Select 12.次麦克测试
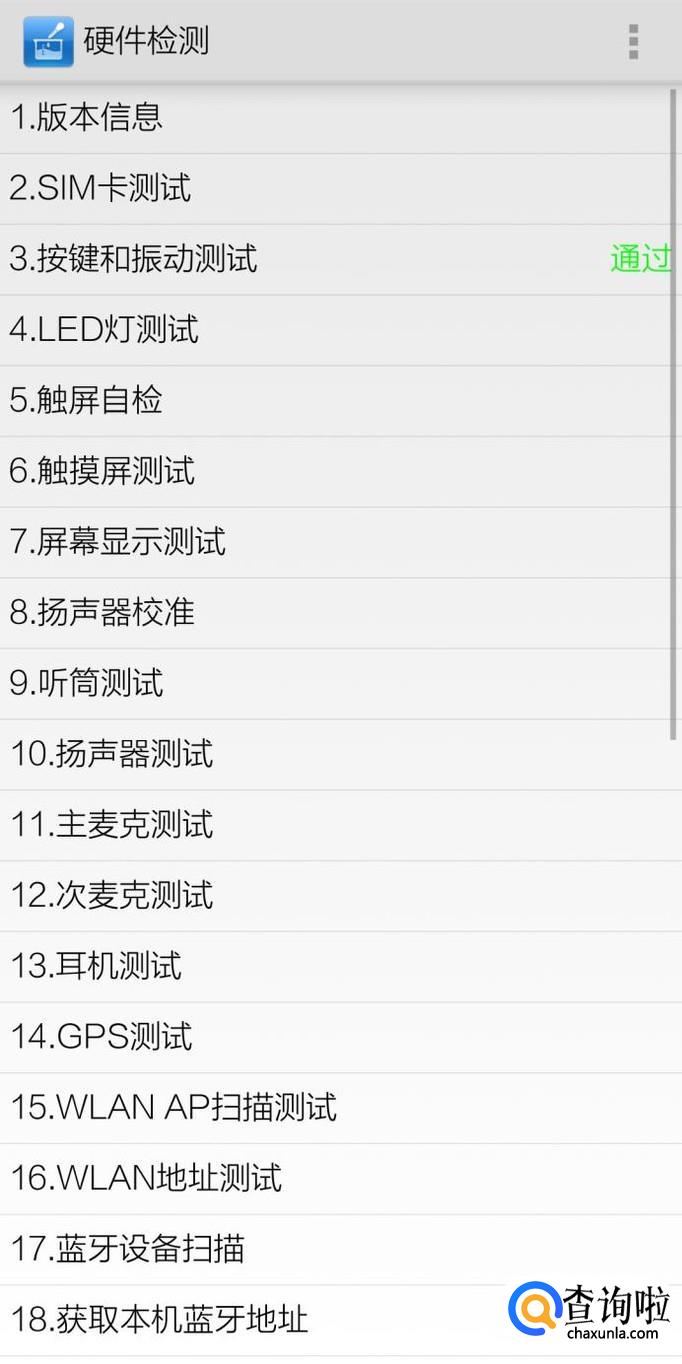This screenshot has height=1364, width=682. coord(341,897)
